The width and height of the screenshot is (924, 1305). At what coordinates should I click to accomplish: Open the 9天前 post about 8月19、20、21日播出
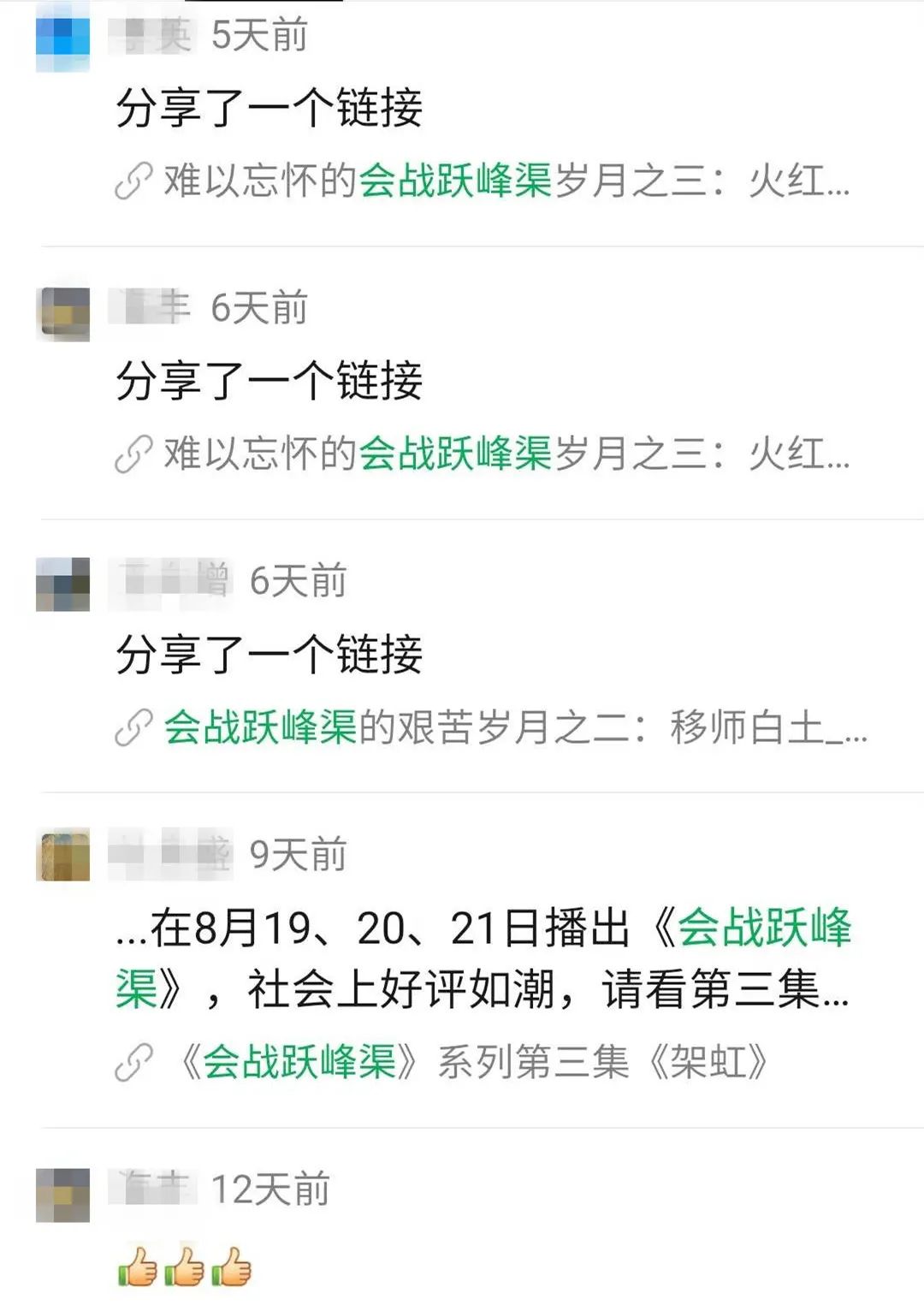click(483, 959)
